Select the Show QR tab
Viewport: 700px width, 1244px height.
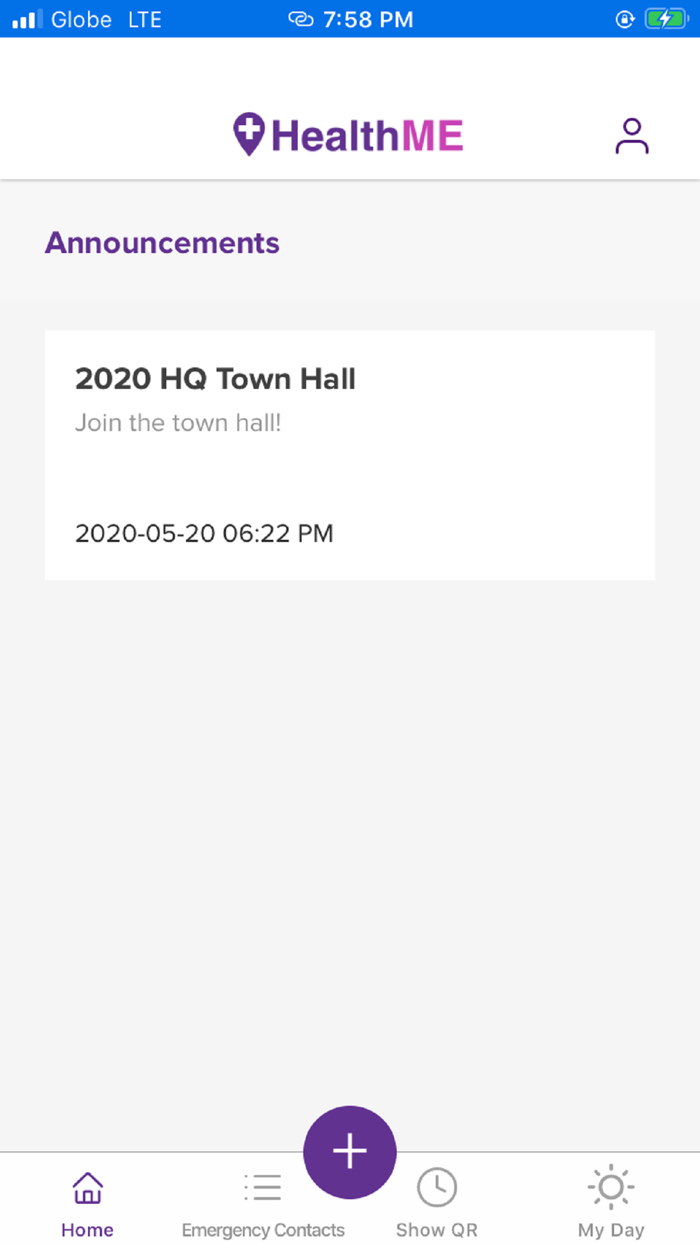coord(437,1203)
